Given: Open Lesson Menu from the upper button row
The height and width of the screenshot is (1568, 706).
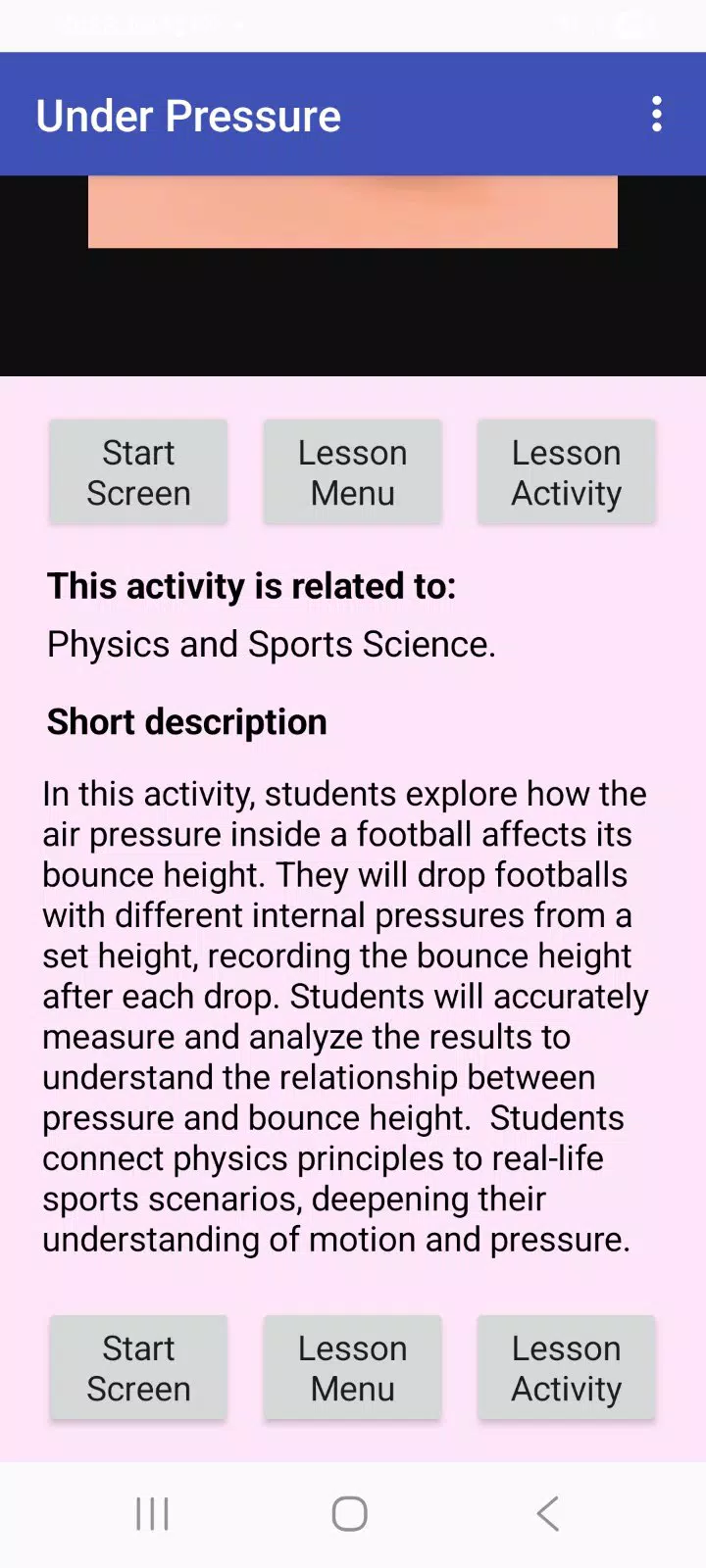Looking at the screenshot, I should [x=353, y=472].
